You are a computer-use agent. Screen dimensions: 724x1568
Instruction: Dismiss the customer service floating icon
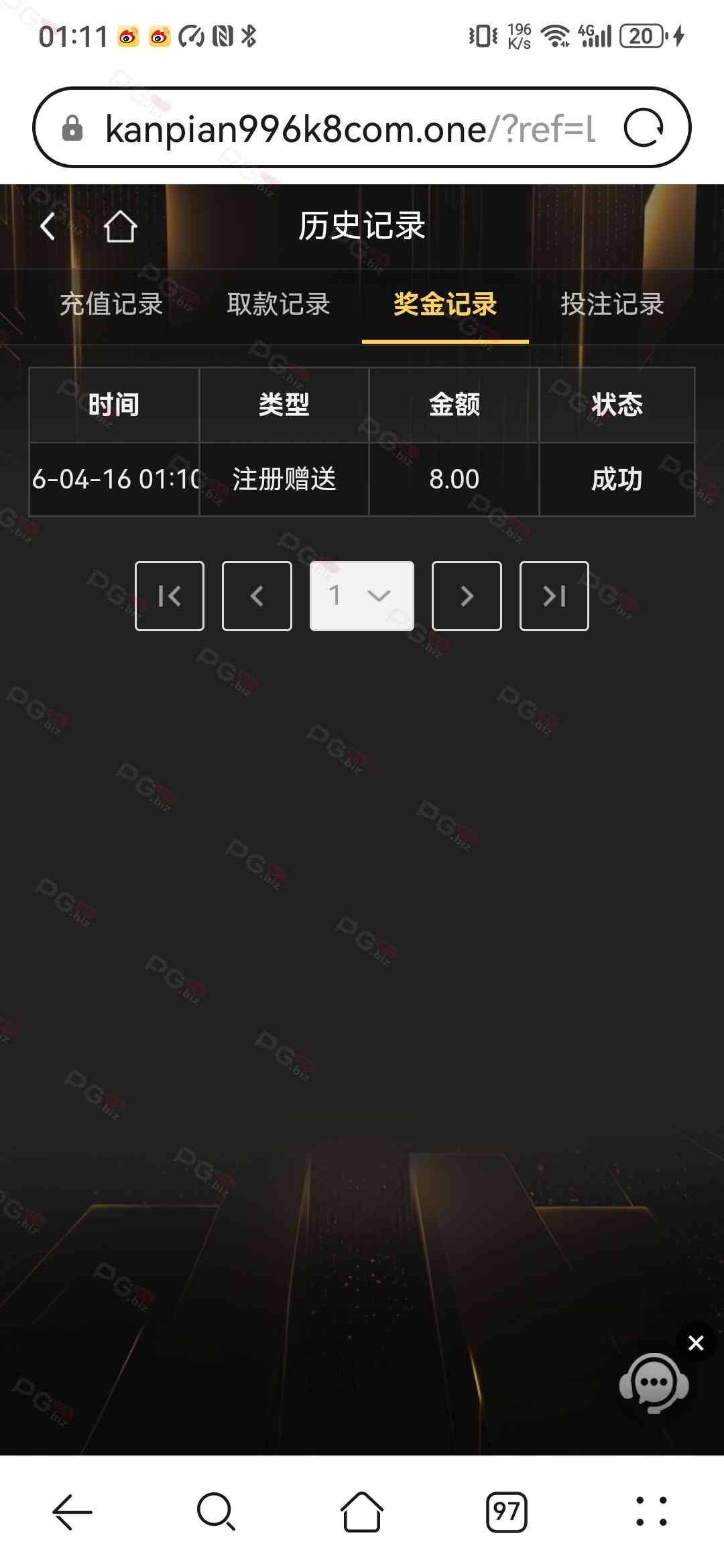click(696, 1343)
